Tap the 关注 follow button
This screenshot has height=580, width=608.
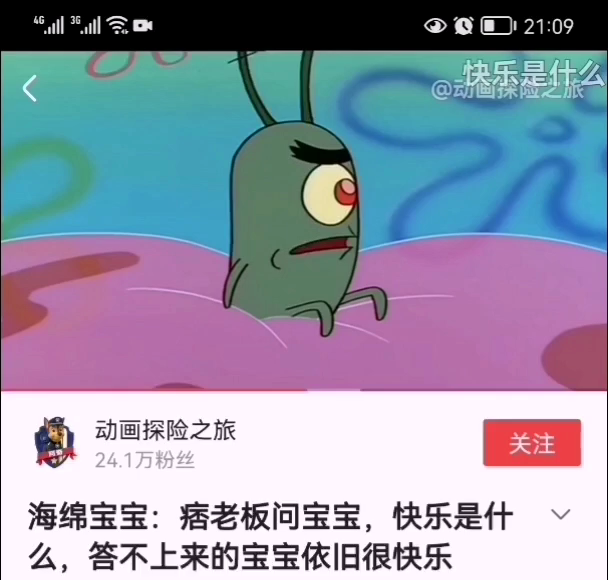coord(531,443)
